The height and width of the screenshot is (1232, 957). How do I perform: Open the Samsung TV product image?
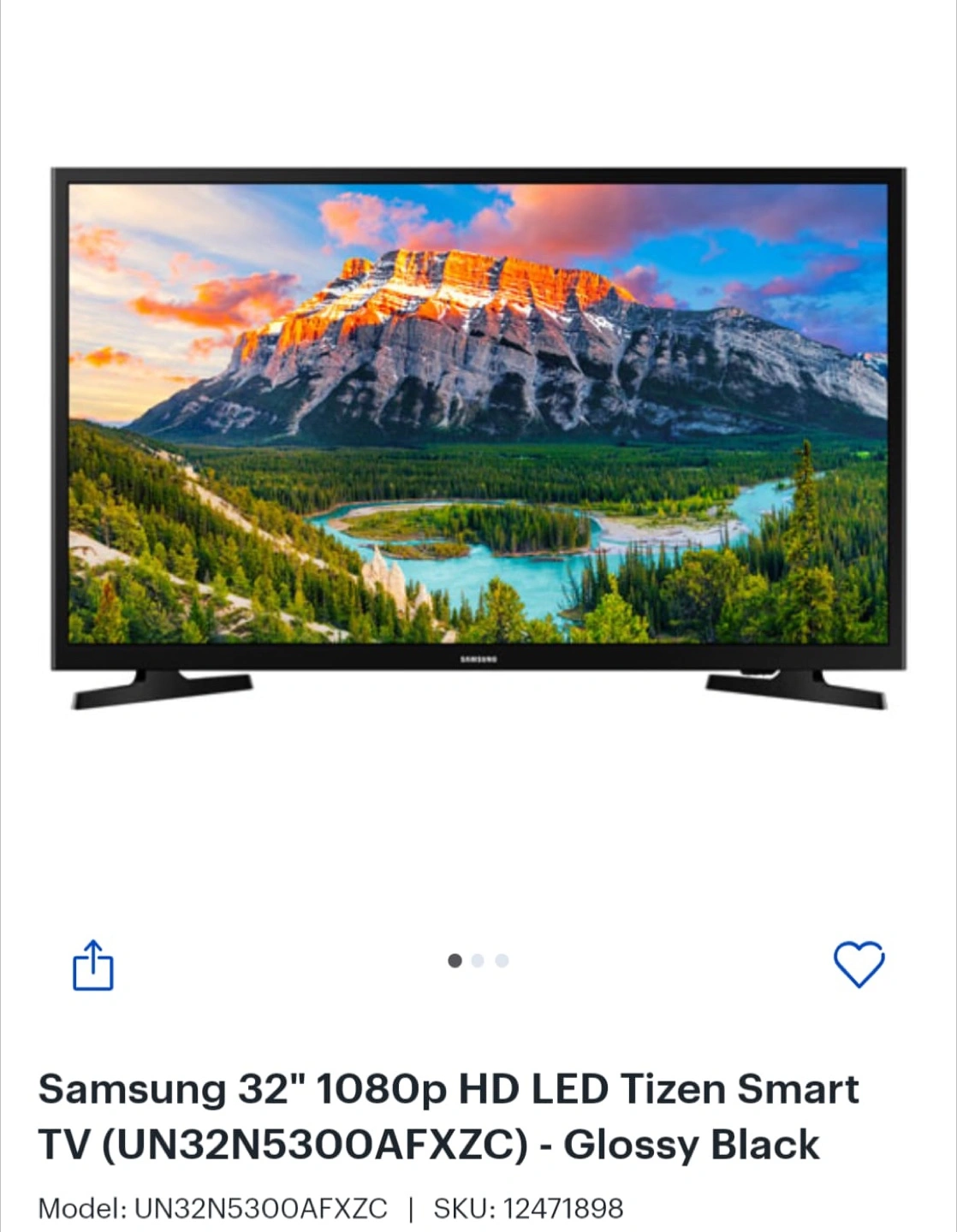coord(478,436)
